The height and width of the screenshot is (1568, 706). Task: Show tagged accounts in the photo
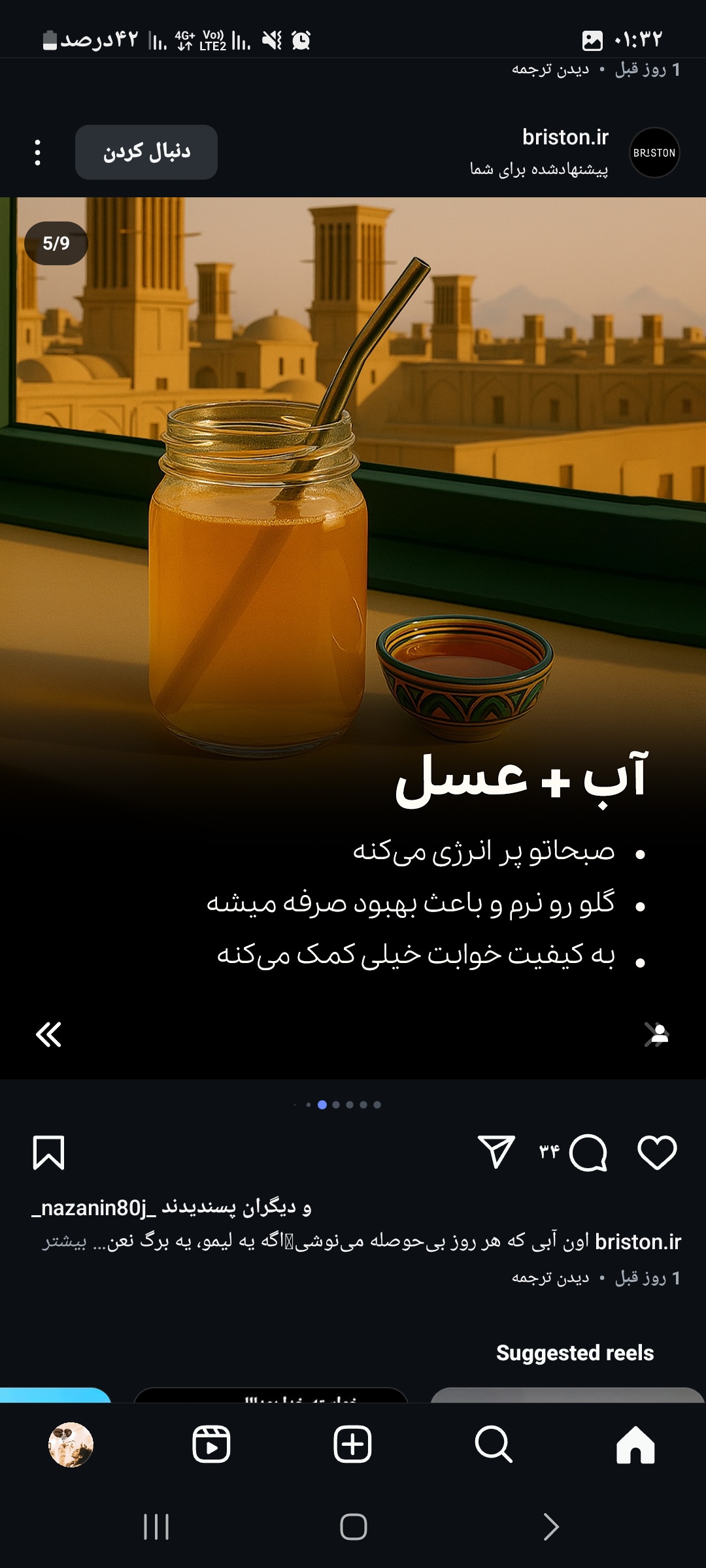[x=657, y=1034]
